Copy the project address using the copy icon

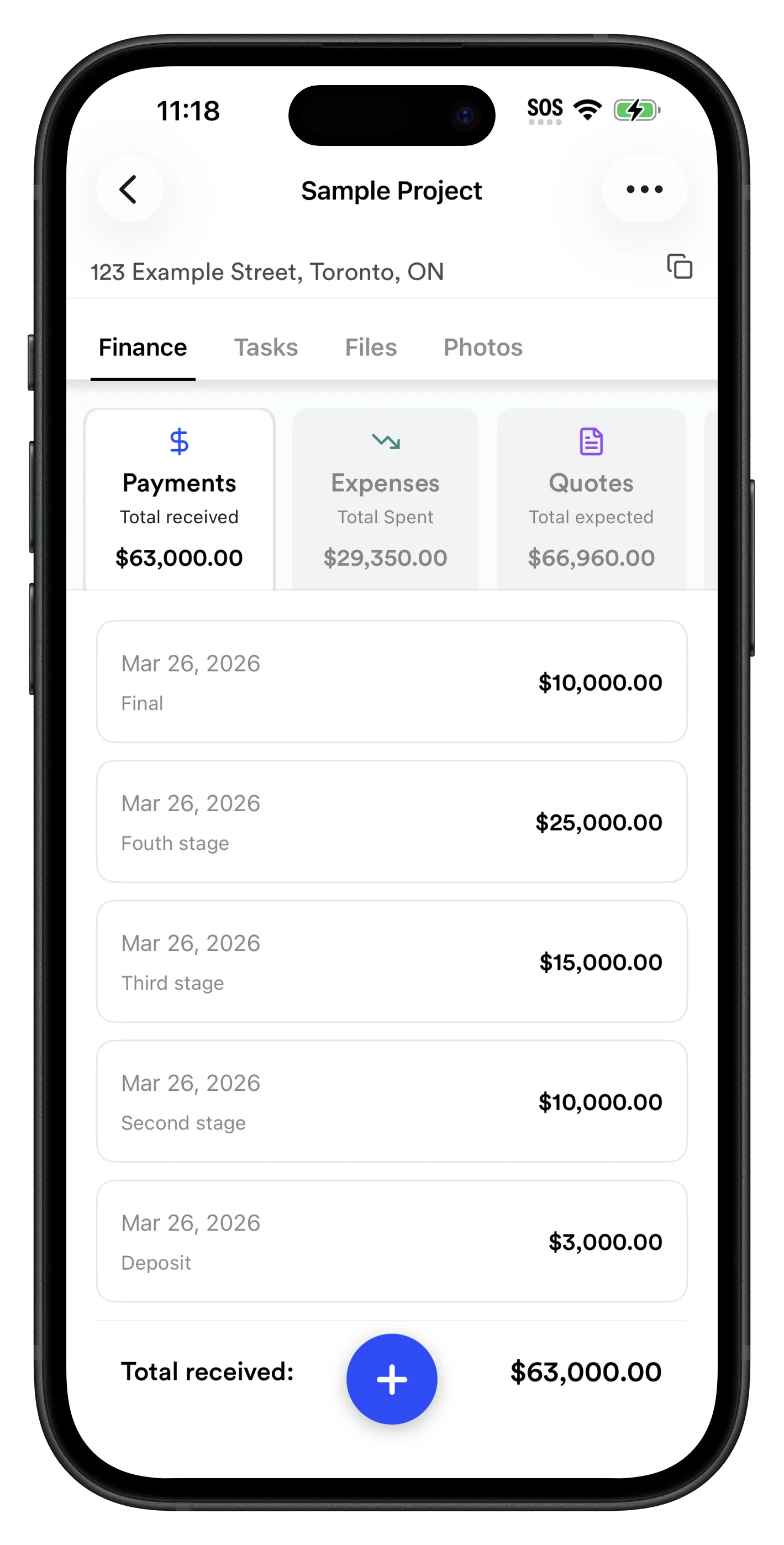coord(680,267)
